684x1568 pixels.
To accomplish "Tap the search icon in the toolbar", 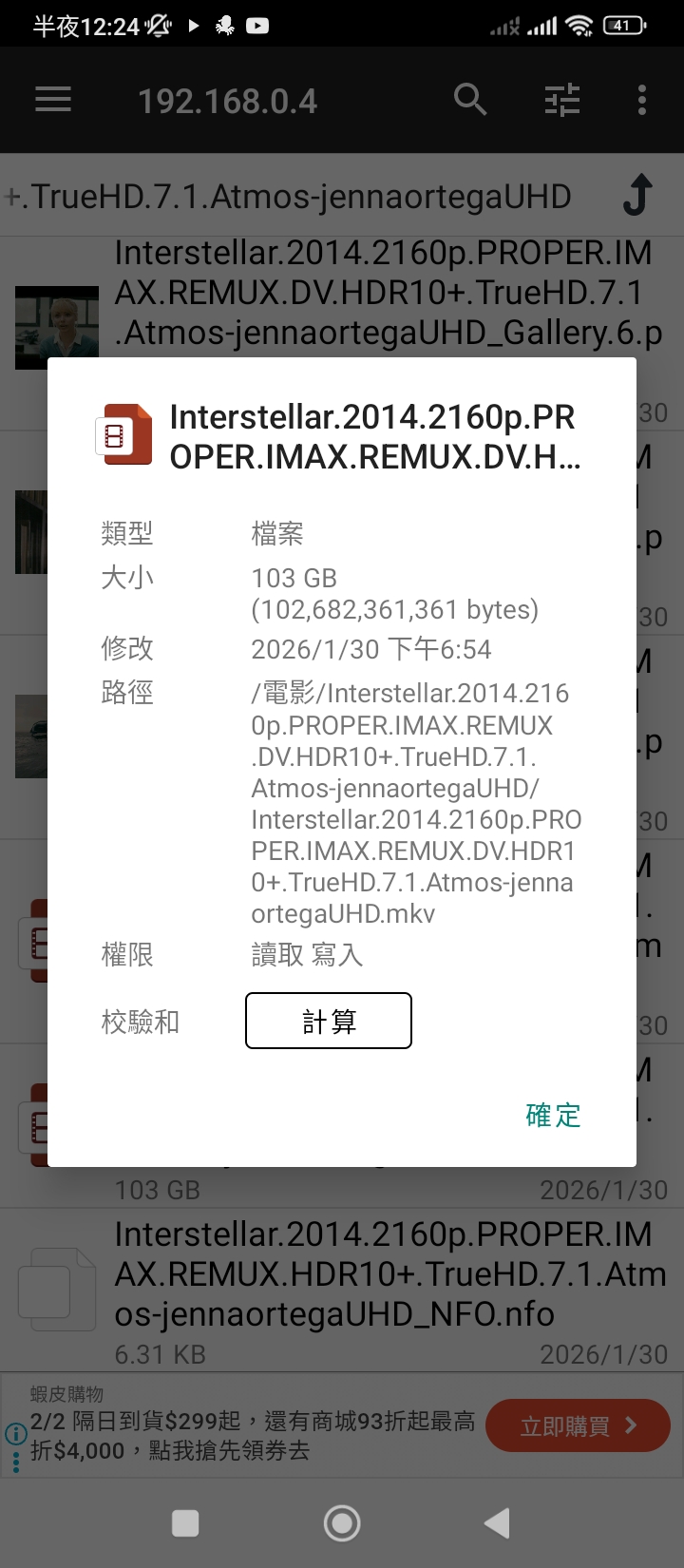I will coord(470,99).
